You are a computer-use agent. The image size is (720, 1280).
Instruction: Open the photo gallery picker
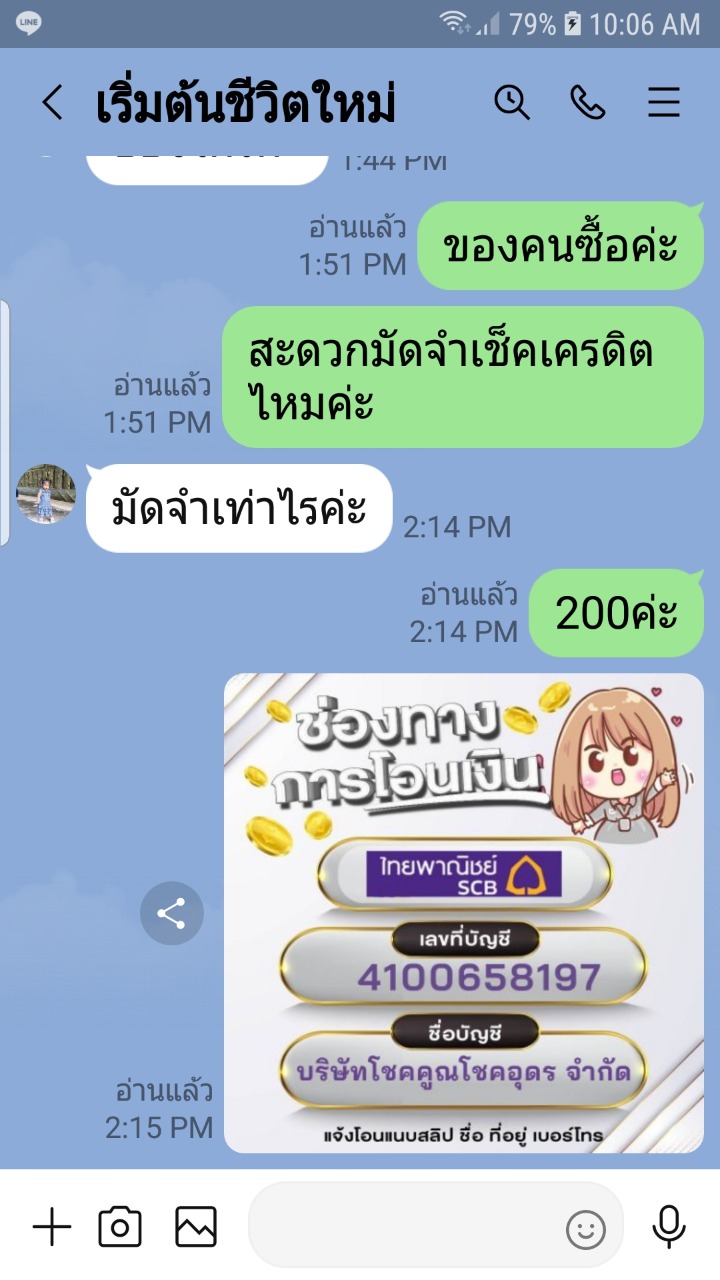pos(196,1227)
